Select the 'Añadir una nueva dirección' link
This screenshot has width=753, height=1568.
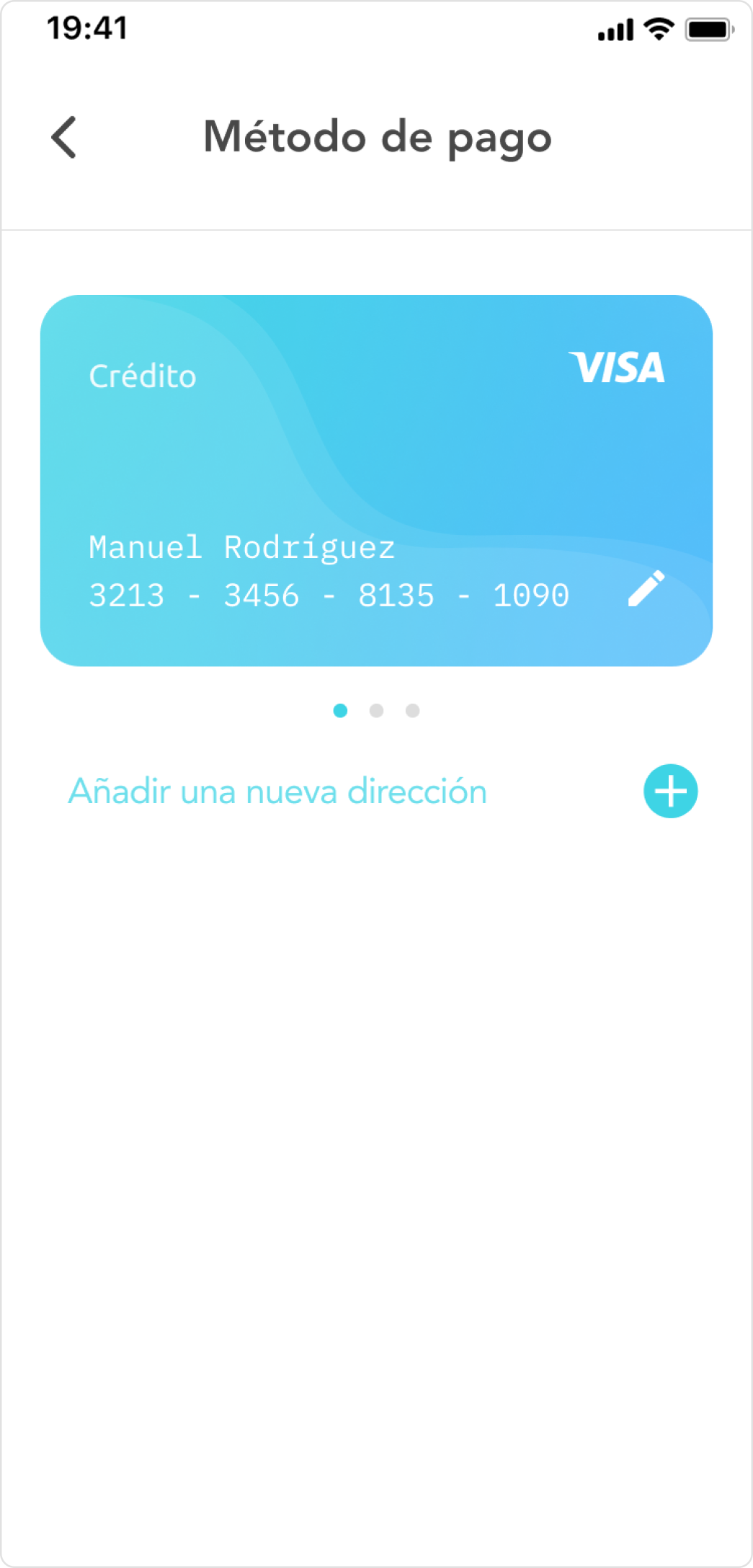(277, 792)
